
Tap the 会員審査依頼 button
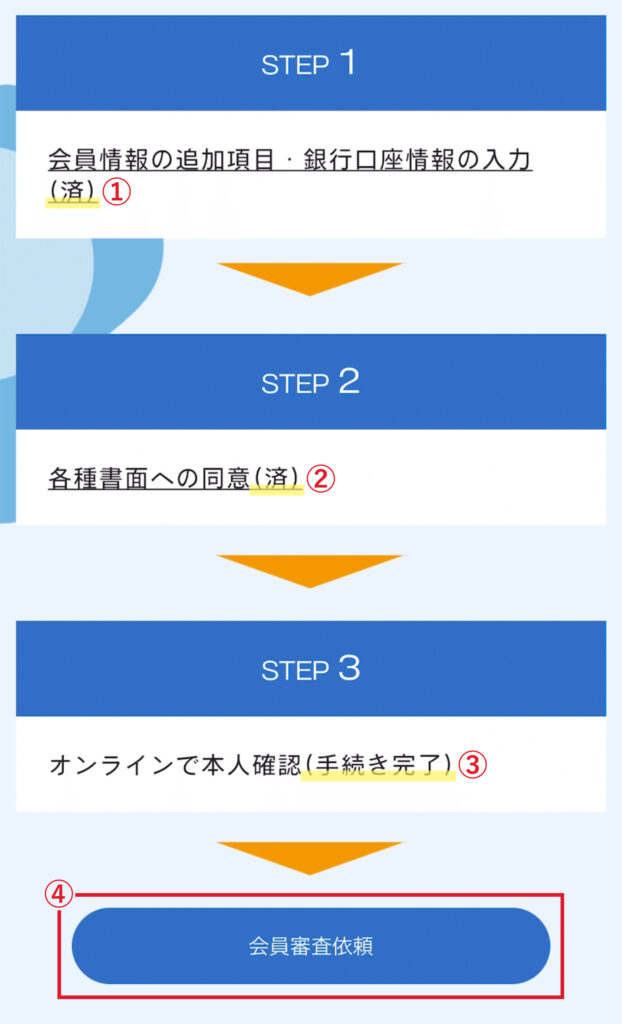click(x=311, y=946)
